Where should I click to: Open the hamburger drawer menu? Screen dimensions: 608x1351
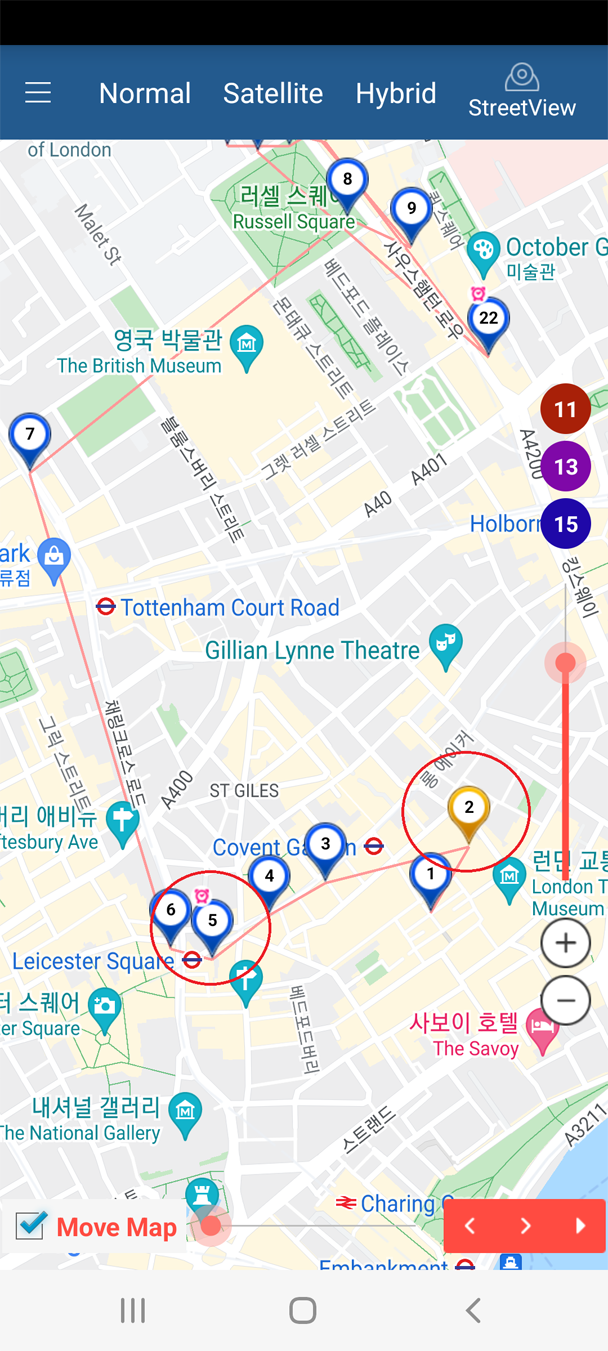[x=38, y=93]
